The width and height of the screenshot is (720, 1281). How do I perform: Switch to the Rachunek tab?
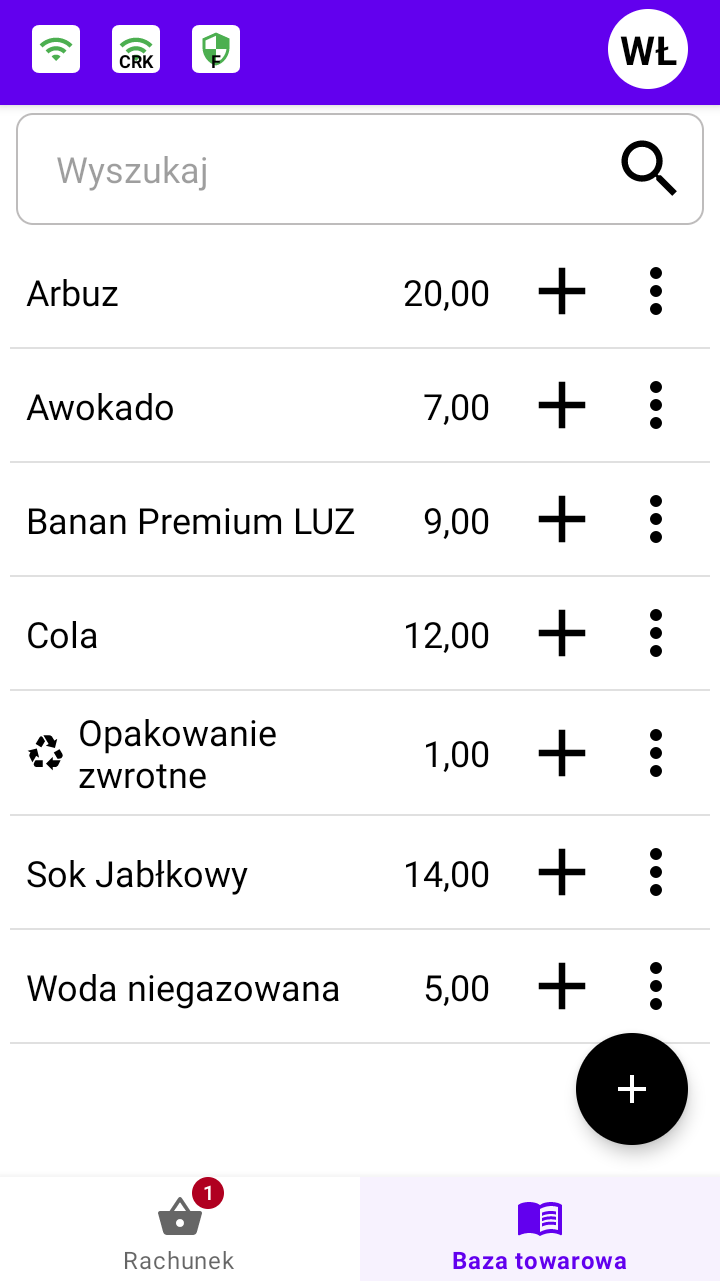(x=180, y=1228)
